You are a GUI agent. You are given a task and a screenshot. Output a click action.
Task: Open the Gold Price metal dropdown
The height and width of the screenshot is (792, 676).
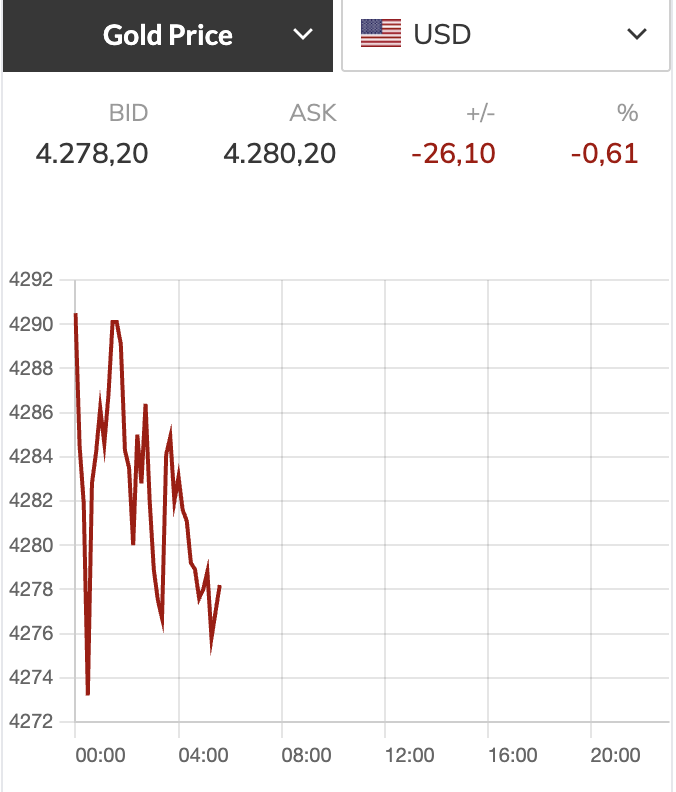pyautogui.click(x=168, y=35)
